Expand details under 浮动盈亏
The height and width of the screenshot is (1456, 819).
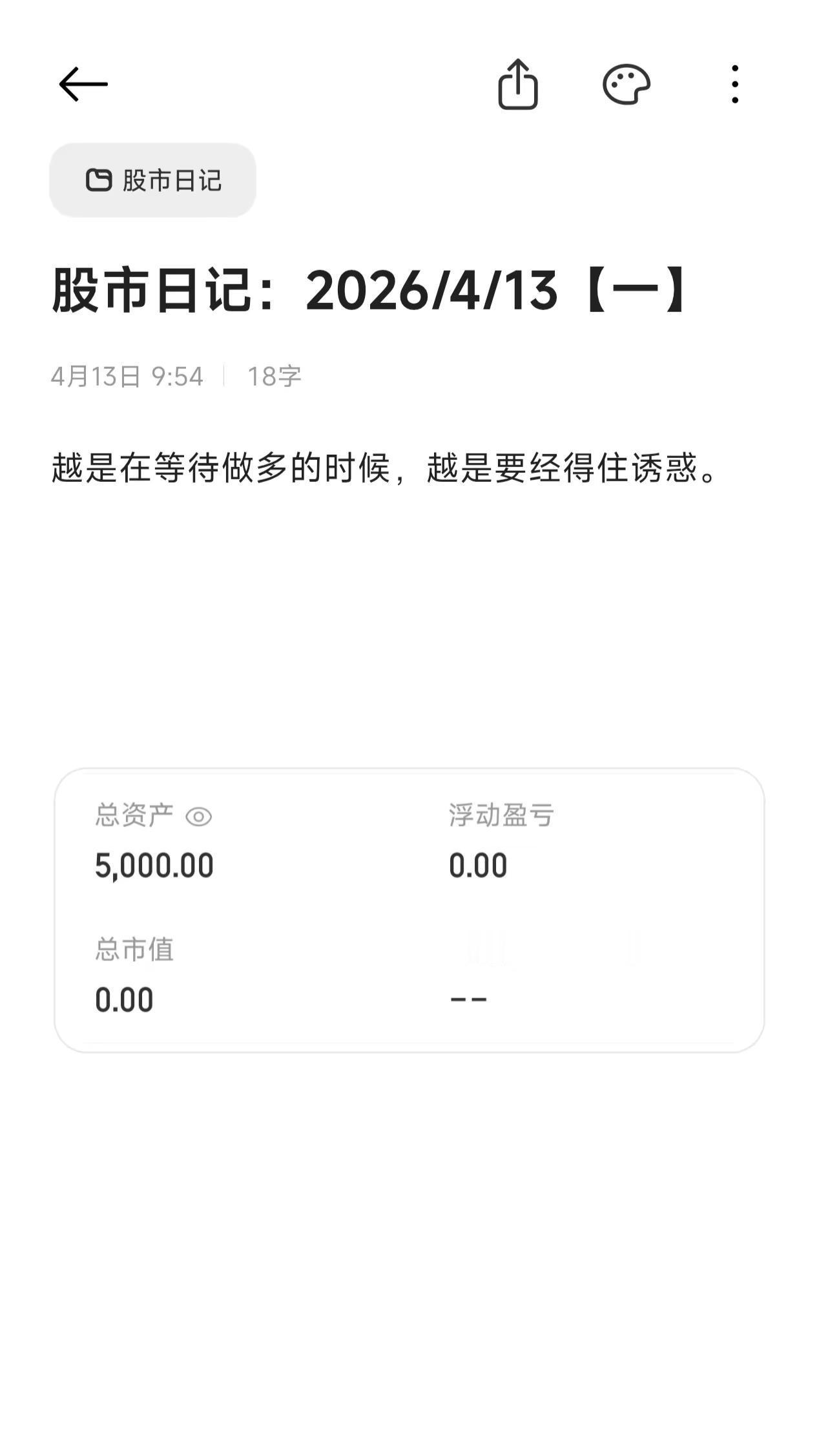tap(501, 816)
